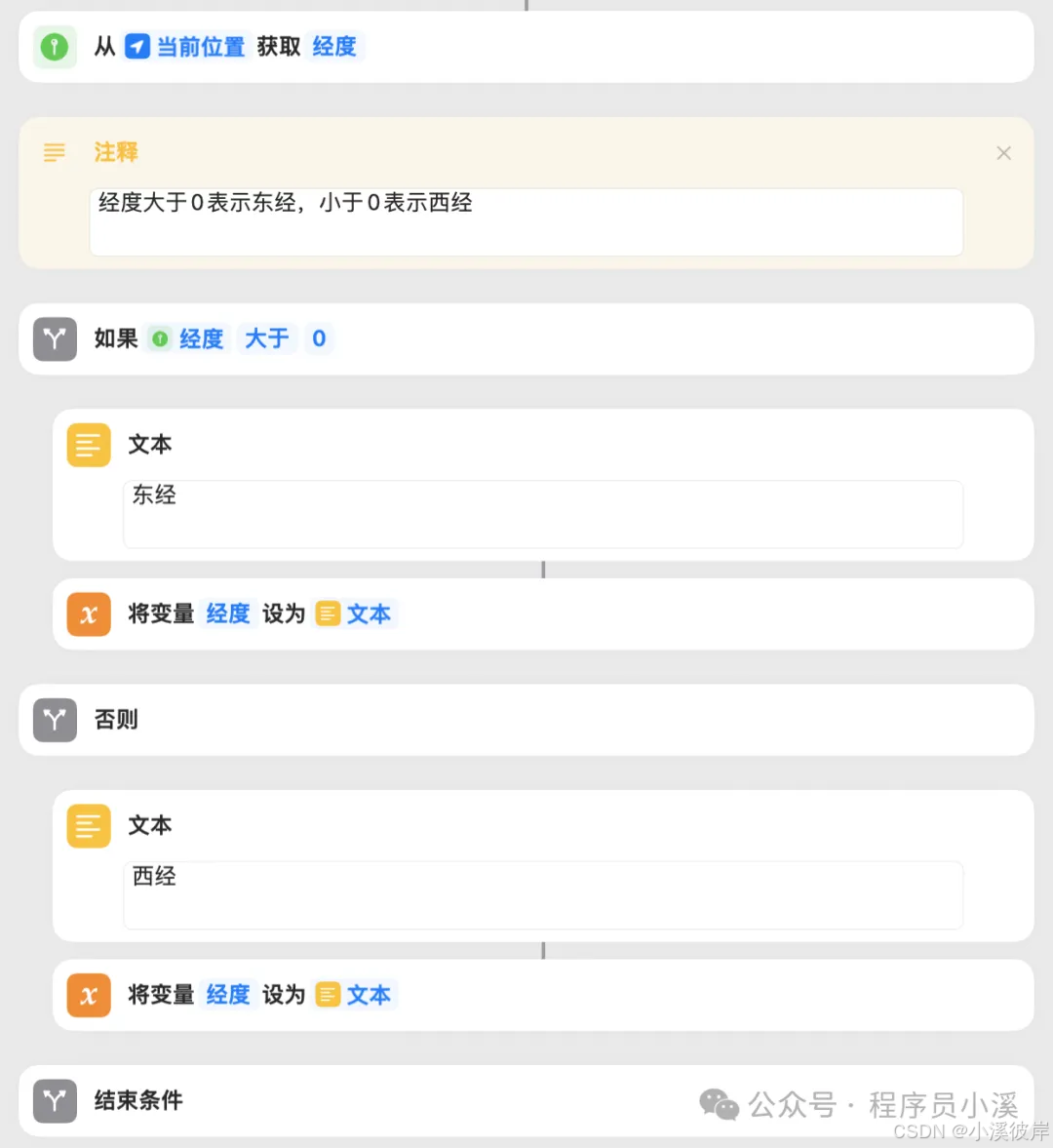Change the 大于 comparison operator

point(267,339)
